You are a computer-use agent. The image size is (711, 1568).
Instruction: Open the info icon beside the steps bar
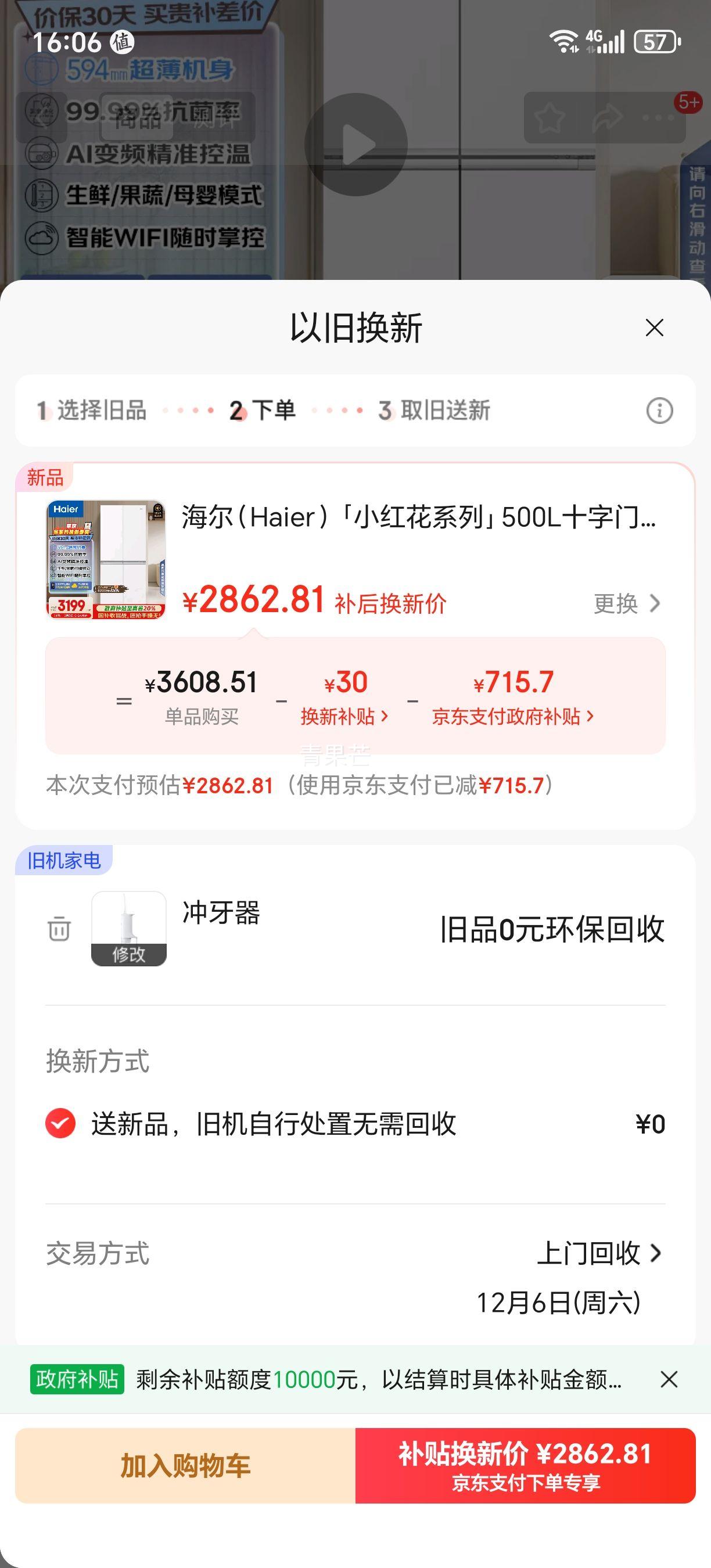tap(659, 411)
